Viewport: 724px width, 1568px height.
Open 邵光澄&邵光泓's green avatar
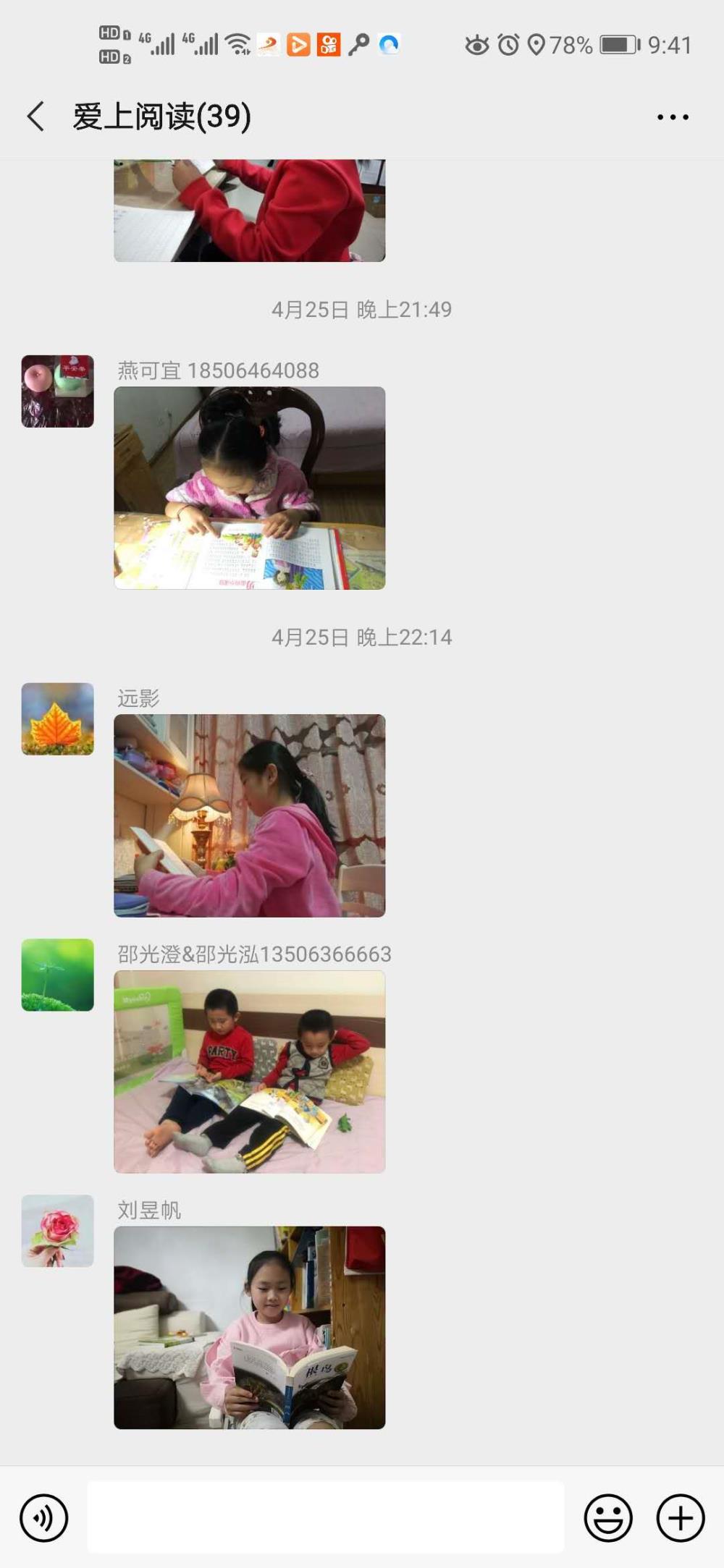tap(58, 975)
